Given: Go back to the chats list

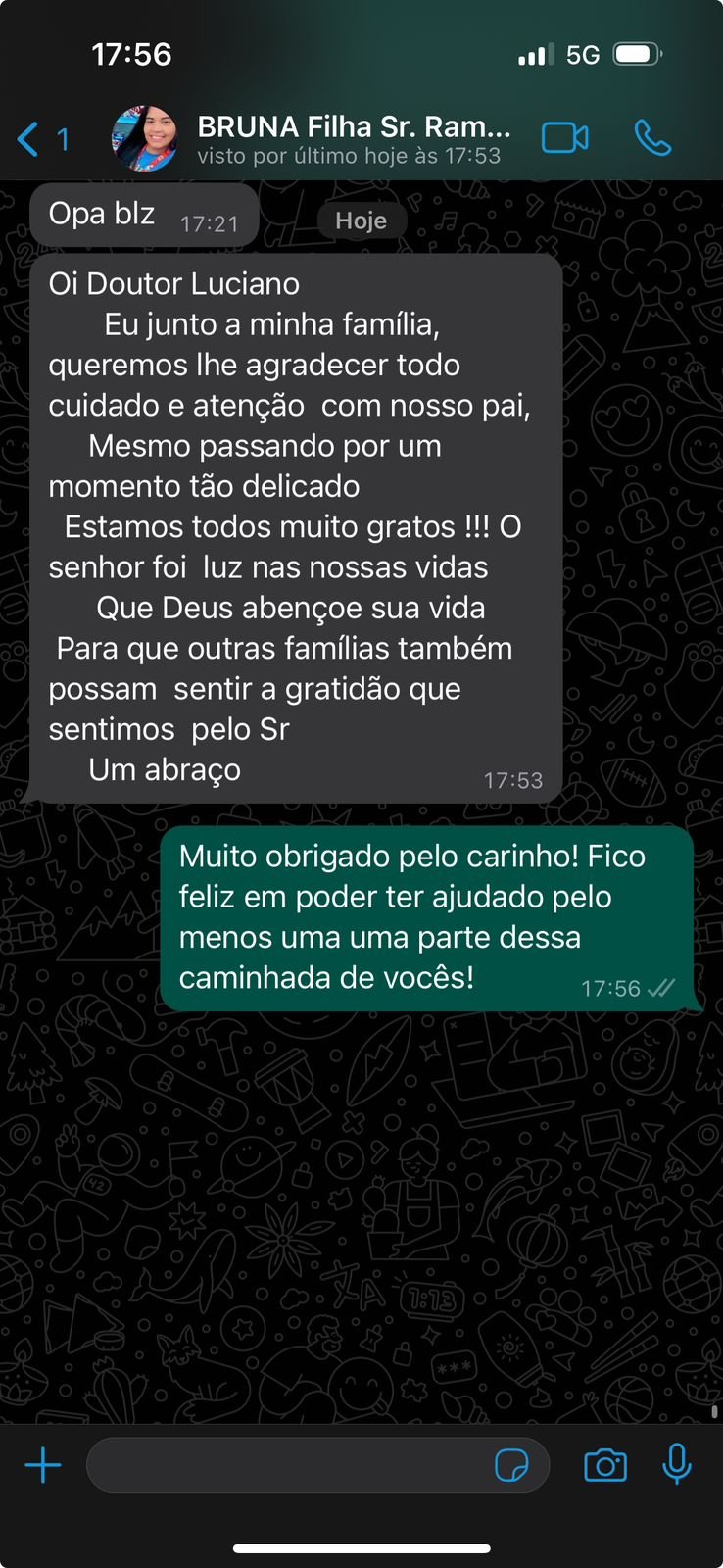Looking at the screenshot, I should [39, 139].
